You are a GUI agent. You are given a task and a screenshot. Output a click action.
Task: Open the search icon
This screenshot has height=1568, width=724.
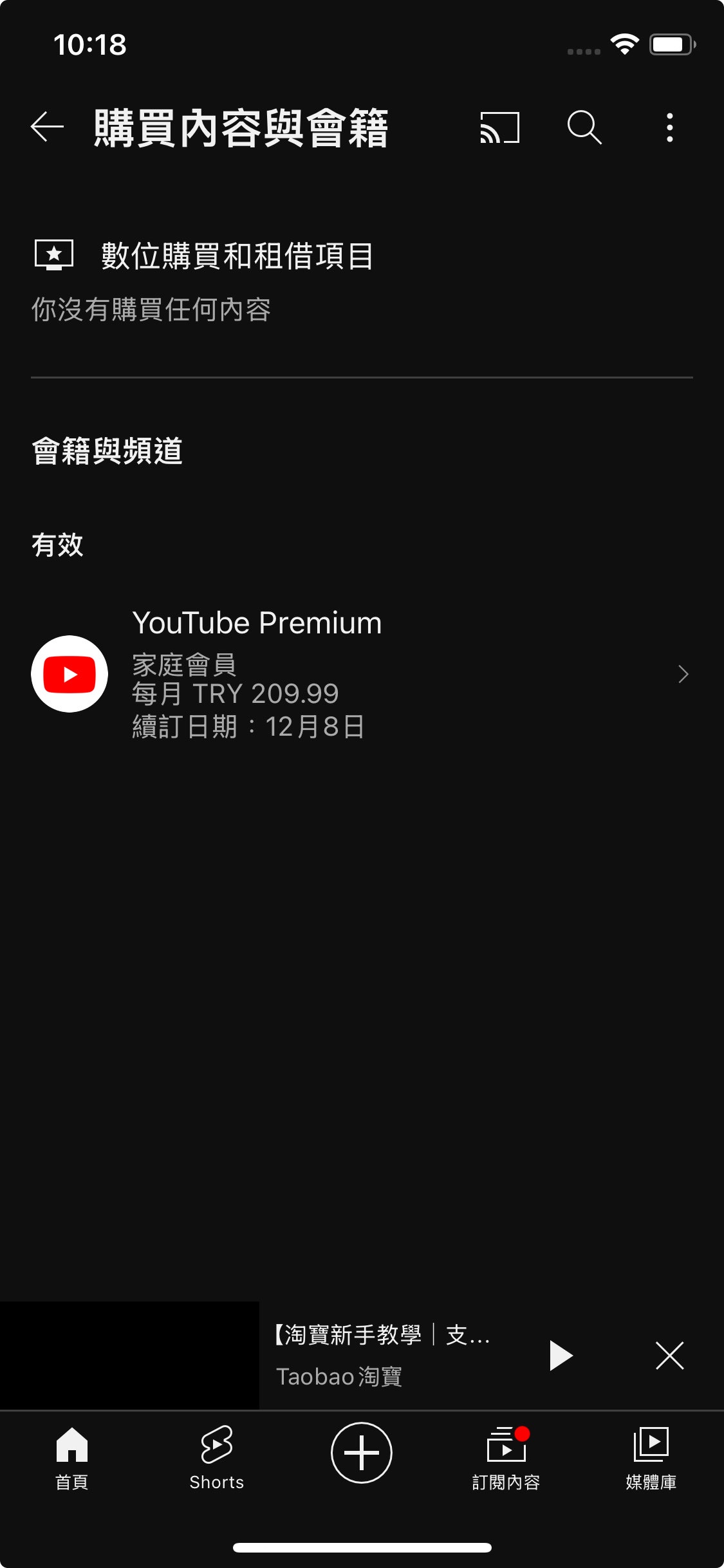(x=584, y=127)
